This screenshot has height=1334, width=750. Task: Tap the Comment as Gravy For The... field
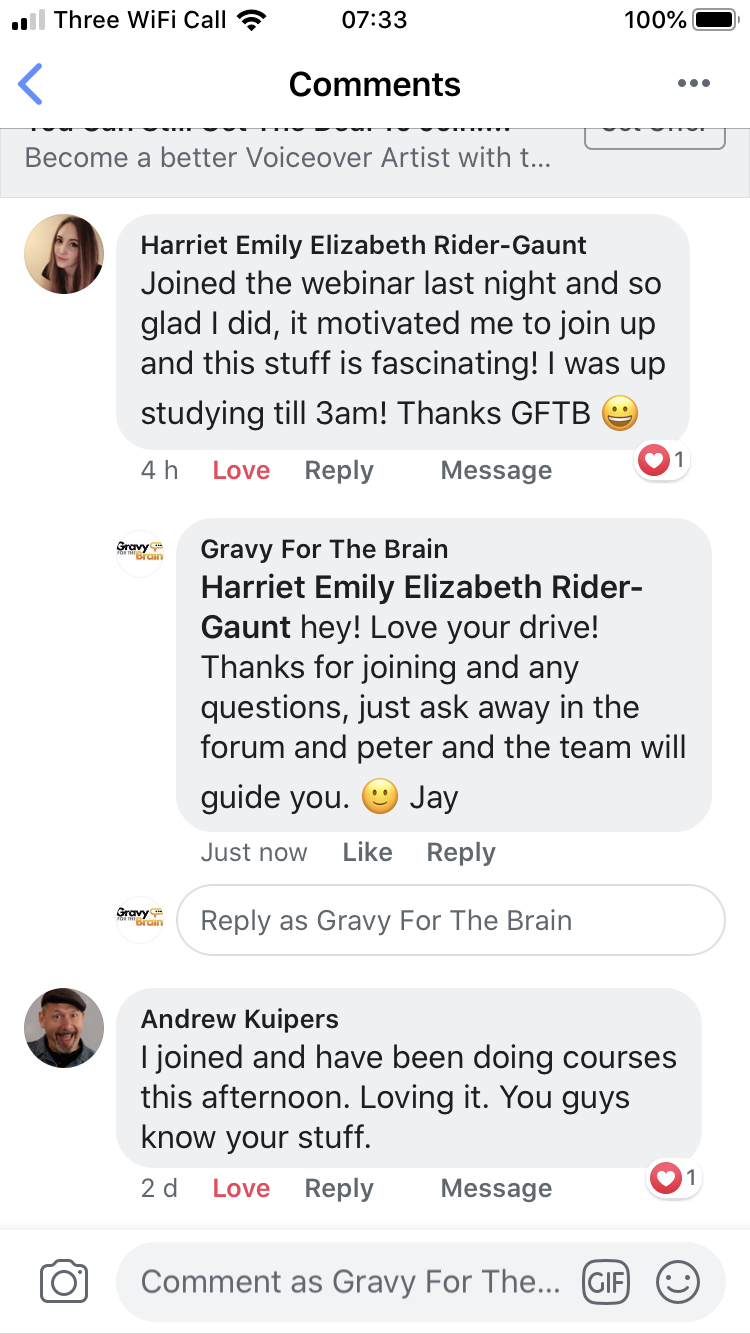tap(350, 1282)
